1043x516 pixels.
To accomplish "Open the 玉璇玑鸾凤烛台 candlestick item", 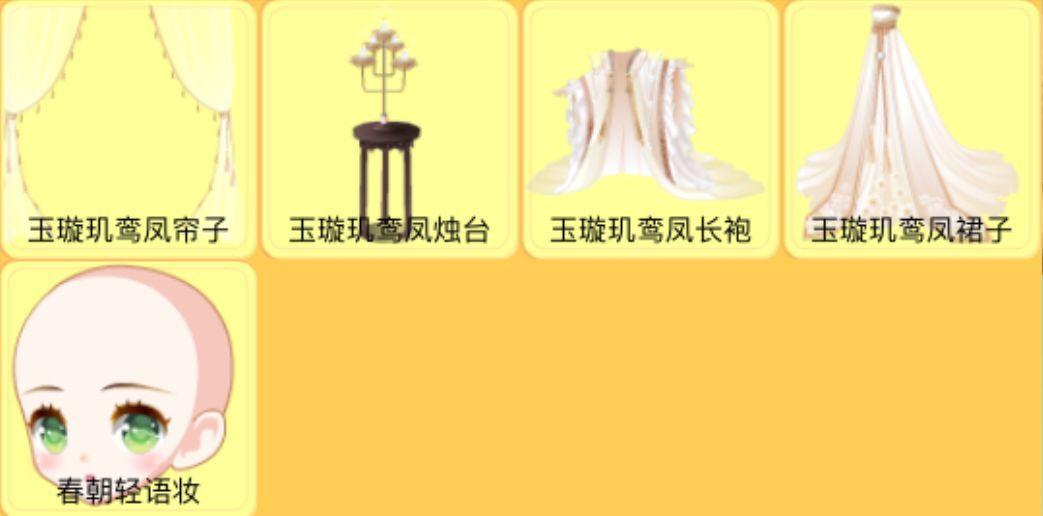I will [389, 128].
